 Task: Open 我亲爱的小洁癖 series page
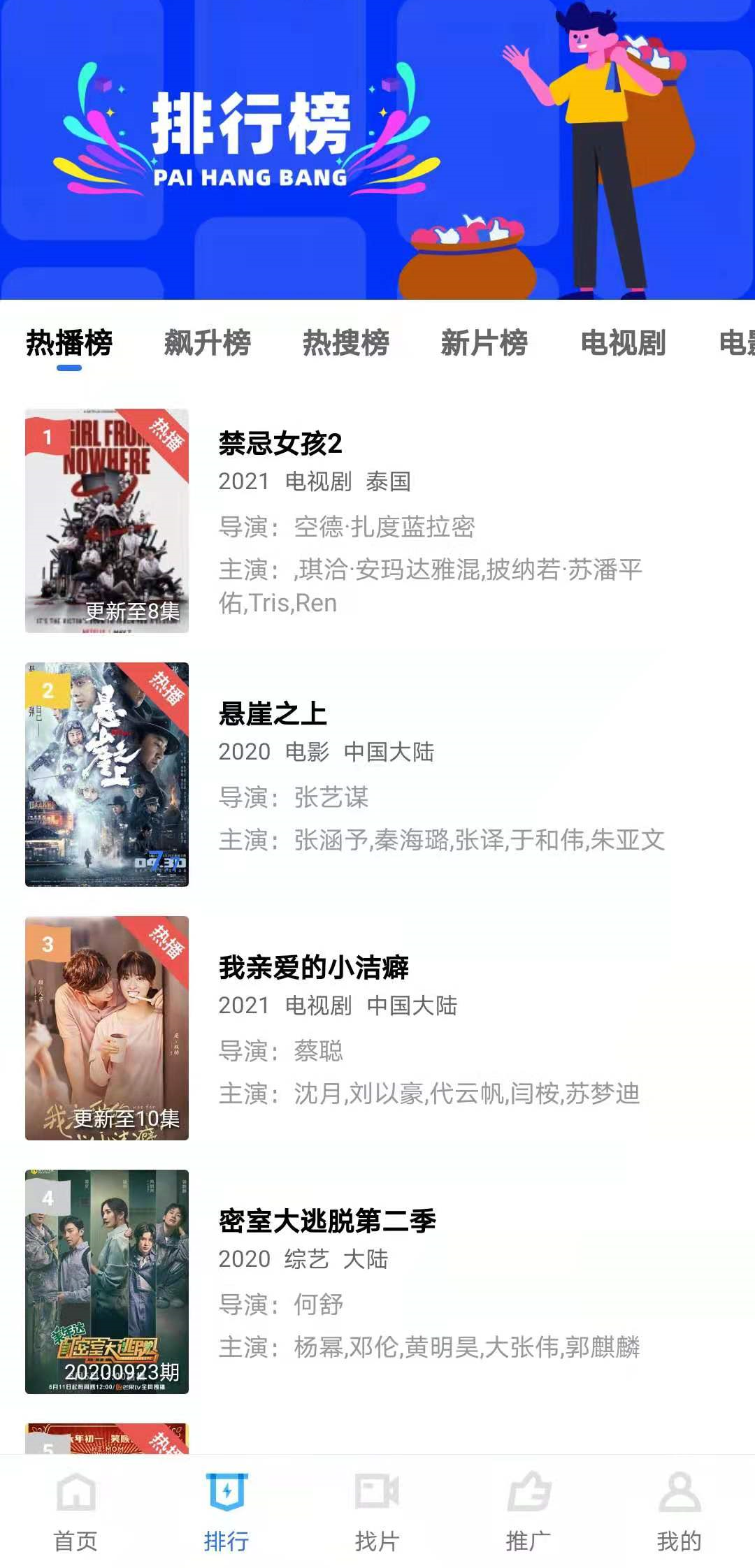313,967
